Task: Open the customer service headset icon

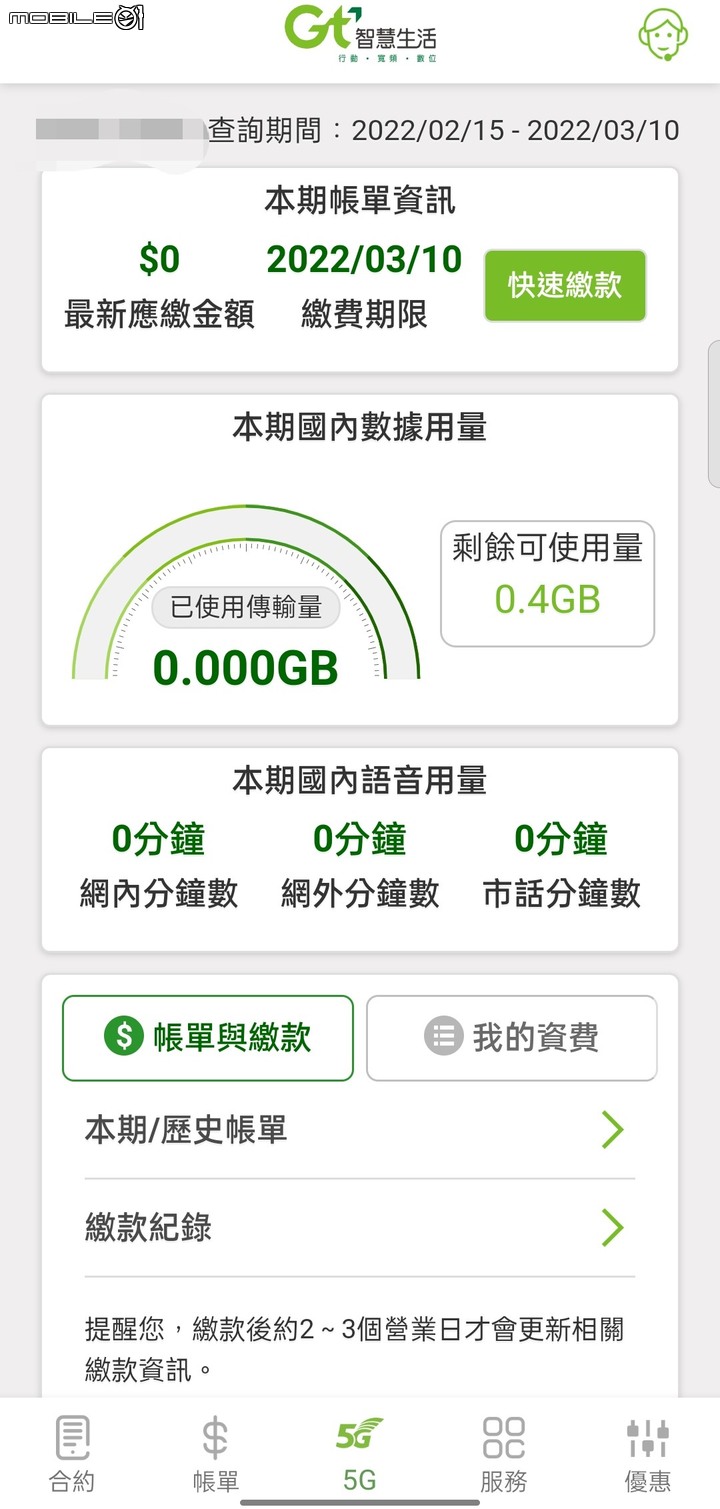Action: pos(665,35)
